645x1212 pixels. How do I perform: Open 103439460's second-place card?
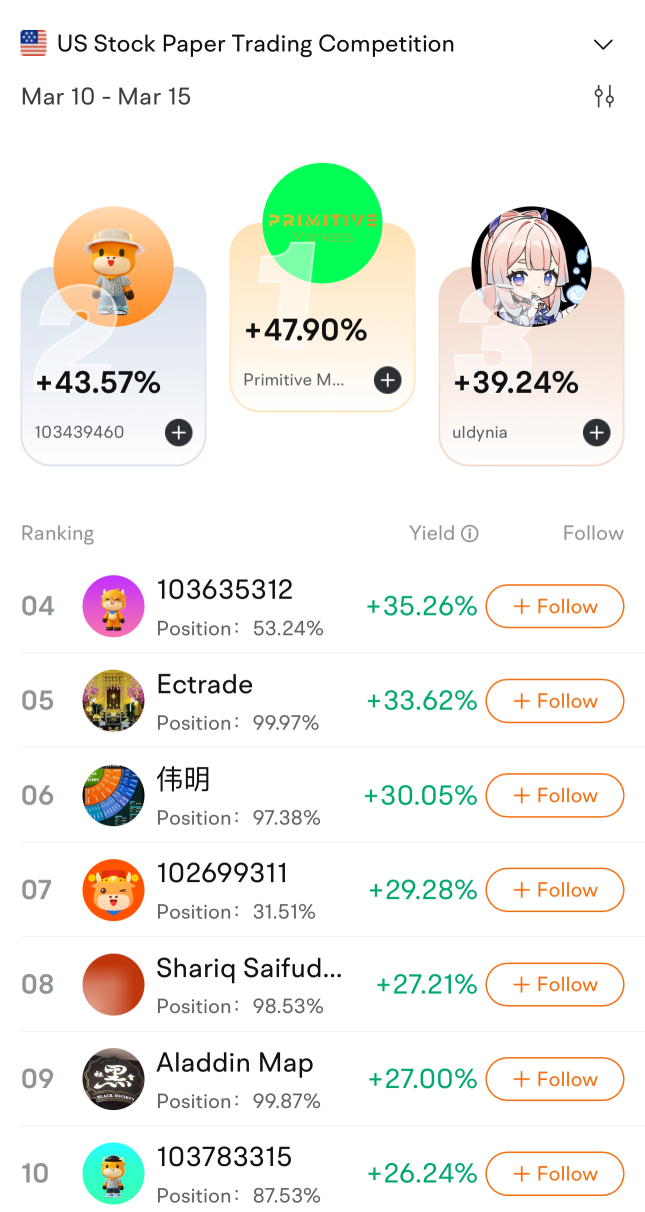pyautogui.click(x=98, y=383)
